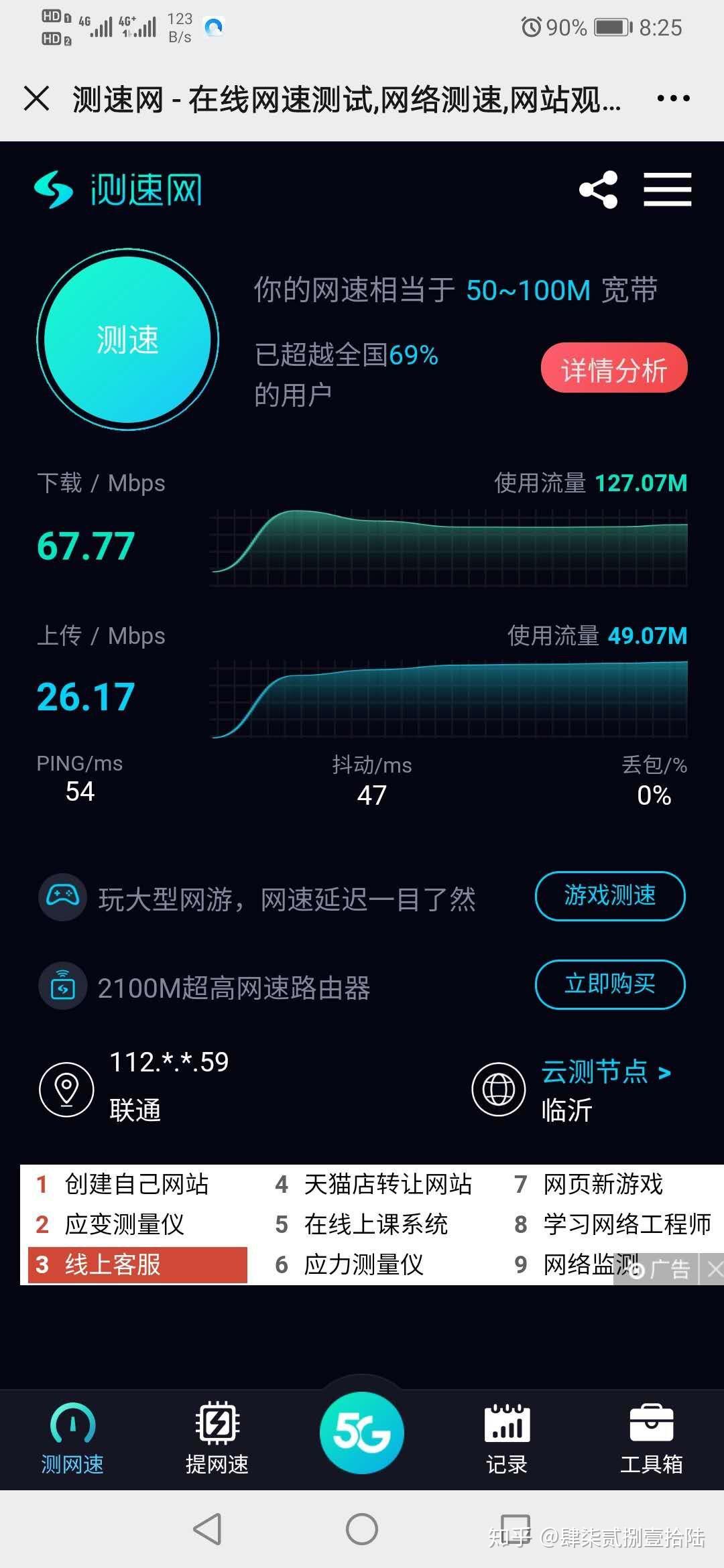
Task: Tap the 游戏测速 button
Action: coord(610,896)
